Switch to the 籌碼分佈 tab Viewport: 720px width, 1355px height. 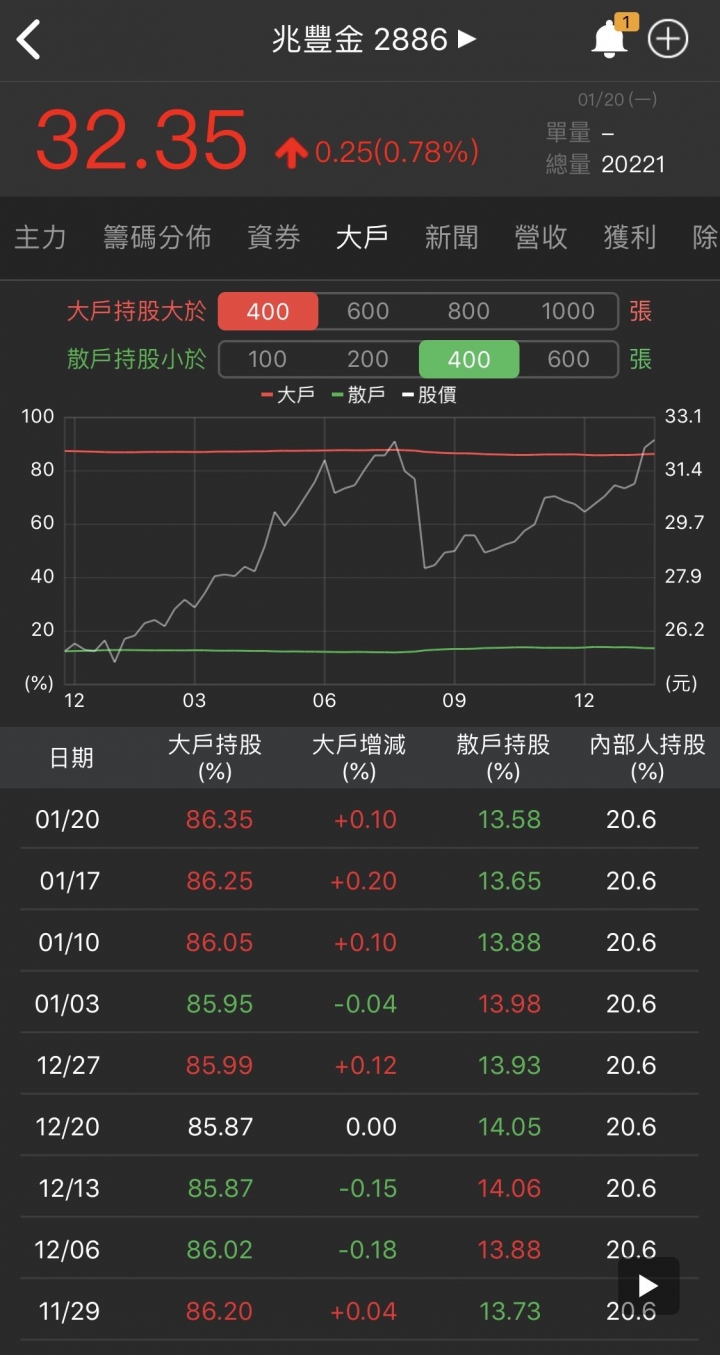tap(157, 237)
